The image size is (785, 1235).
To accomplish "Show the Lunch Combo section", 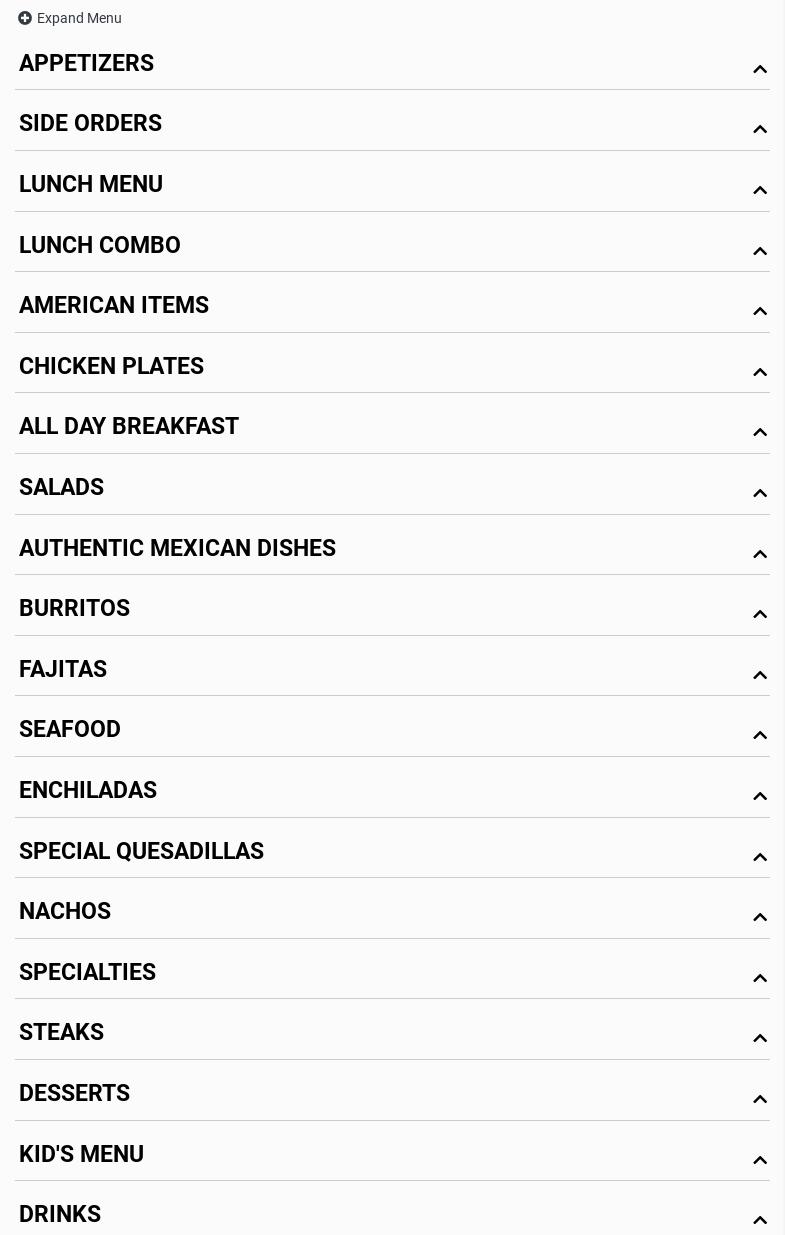I will click(100, 245).
